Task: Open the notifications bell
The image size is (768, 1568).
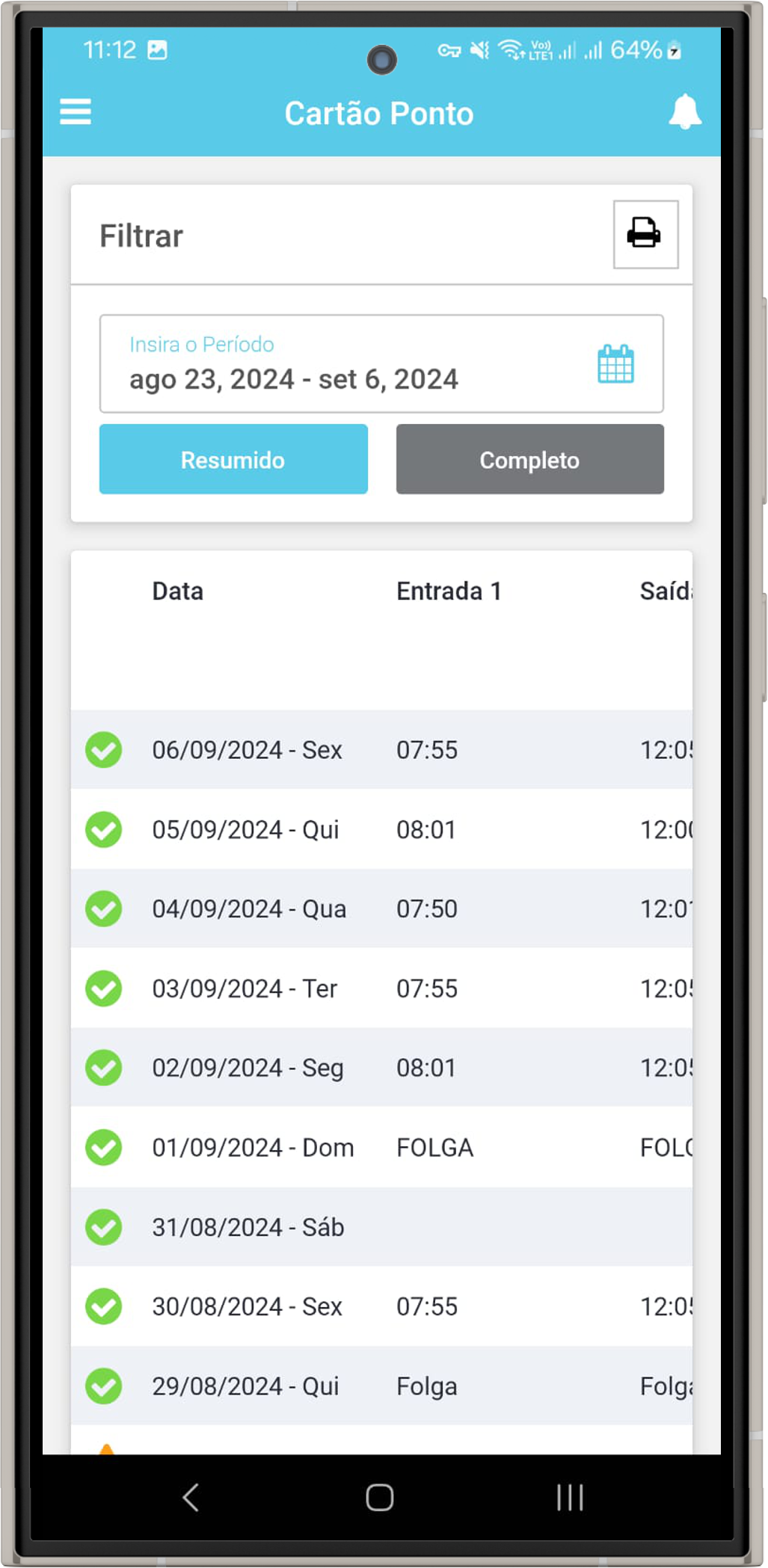Action: pyautogui.click(x=684, y=112)
